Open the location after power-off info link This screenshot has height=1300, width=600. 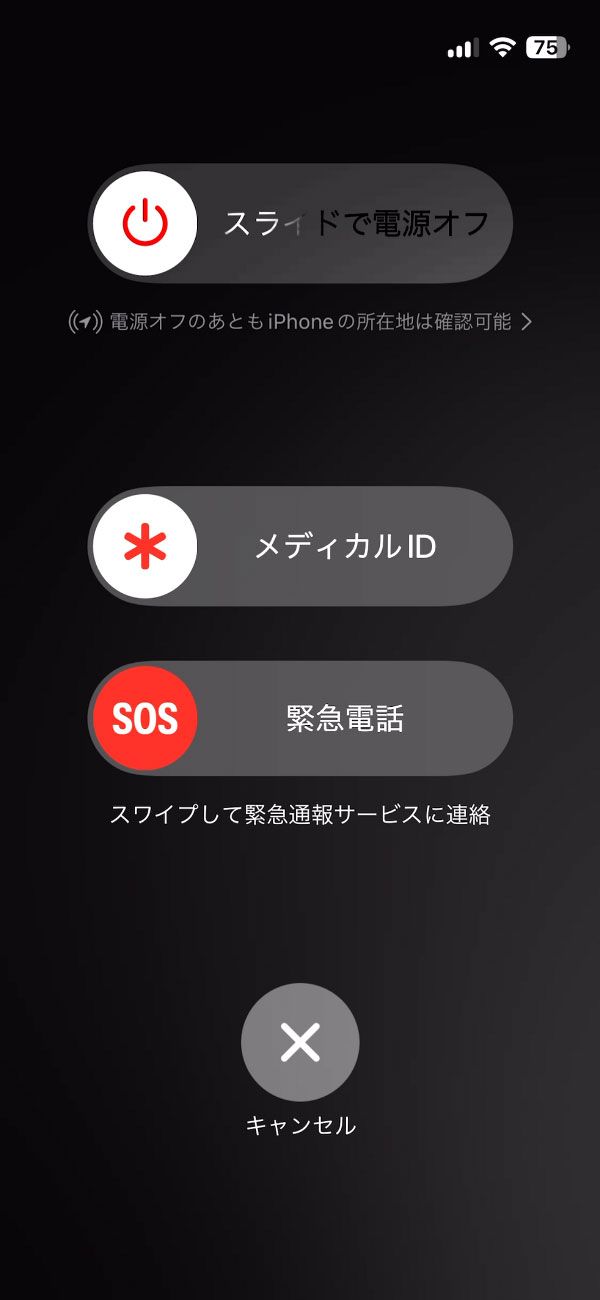(300, 322)
